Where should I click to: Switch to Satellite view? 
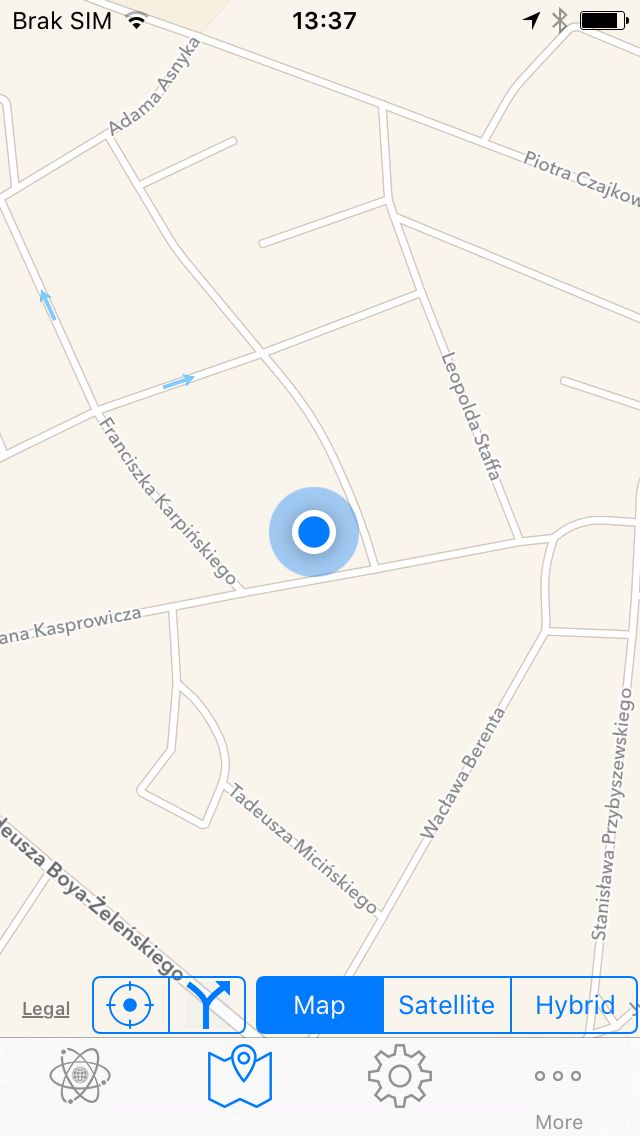(446, 1005)
